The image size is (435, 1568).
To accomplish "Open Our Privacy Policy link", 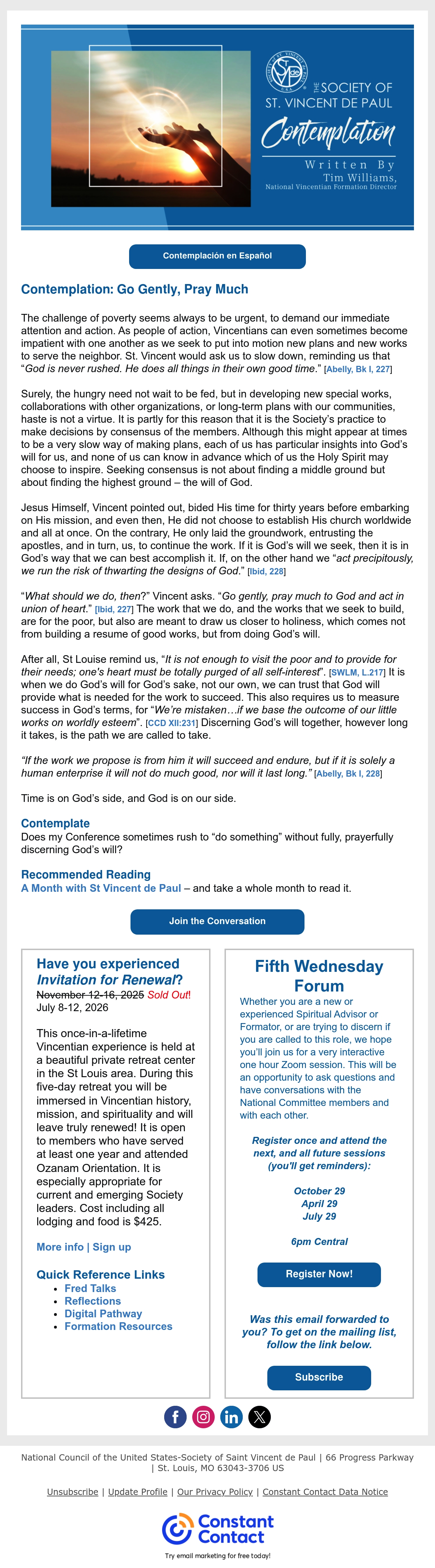I will [x=215, y=1492].
